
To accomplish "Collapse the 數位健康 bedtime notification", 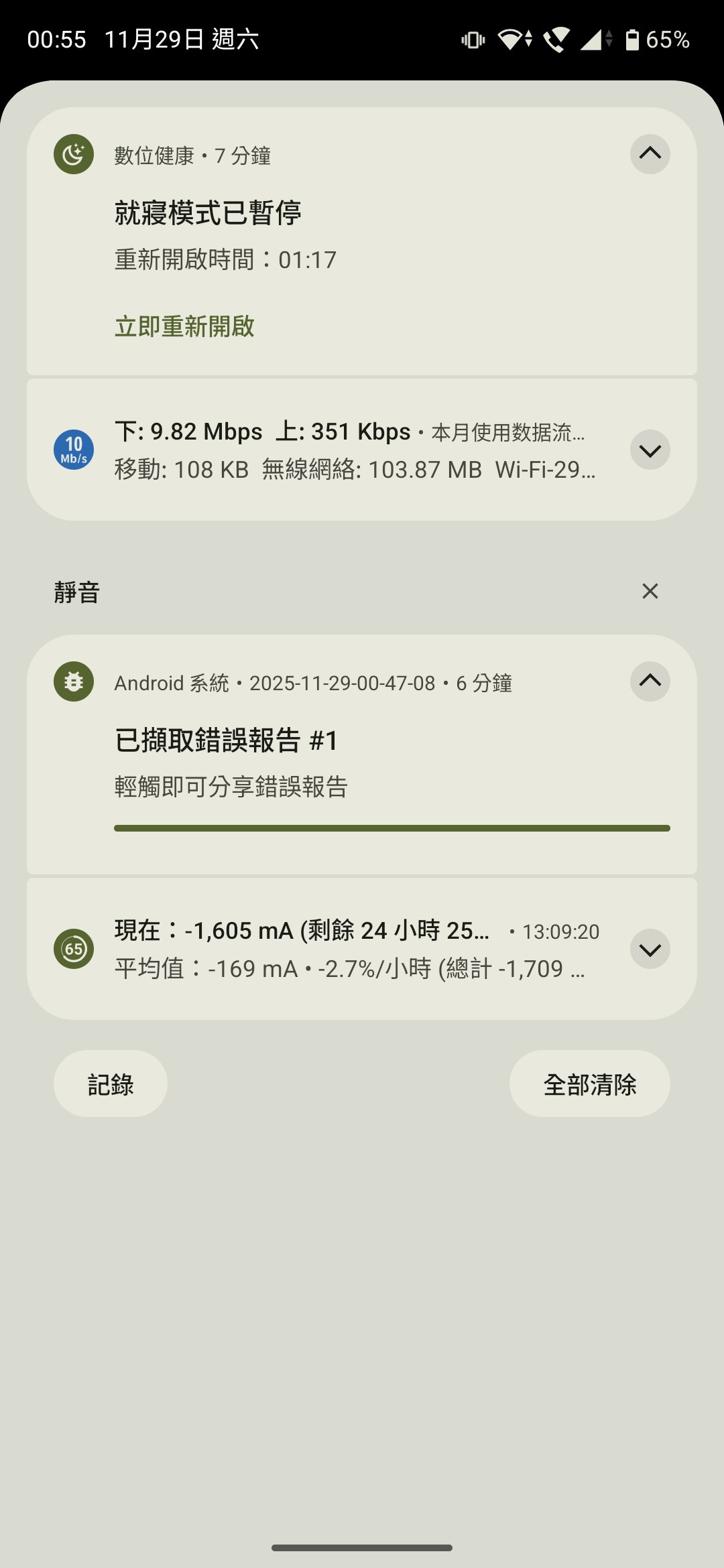I will [x=650, y=154].
